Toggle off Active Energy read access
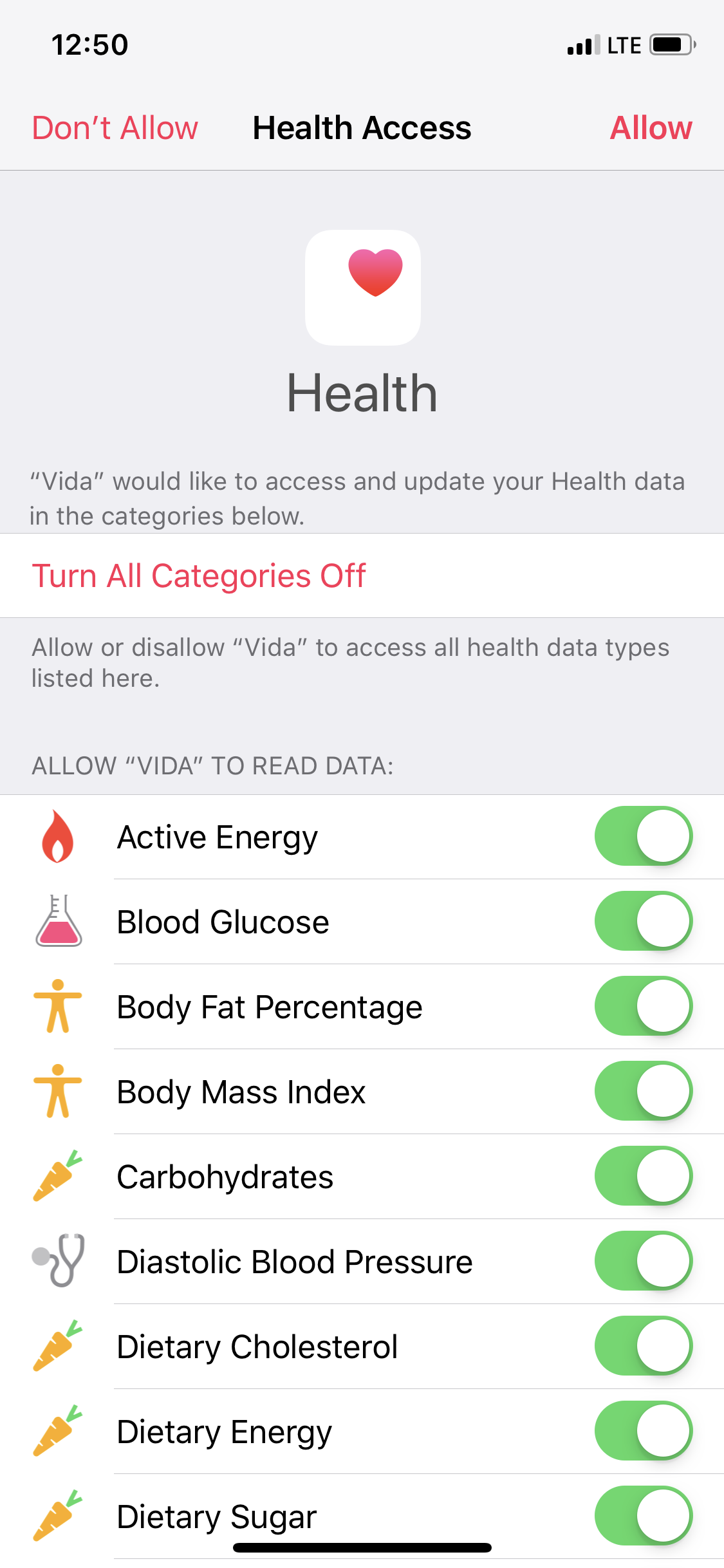 point(643,836)
